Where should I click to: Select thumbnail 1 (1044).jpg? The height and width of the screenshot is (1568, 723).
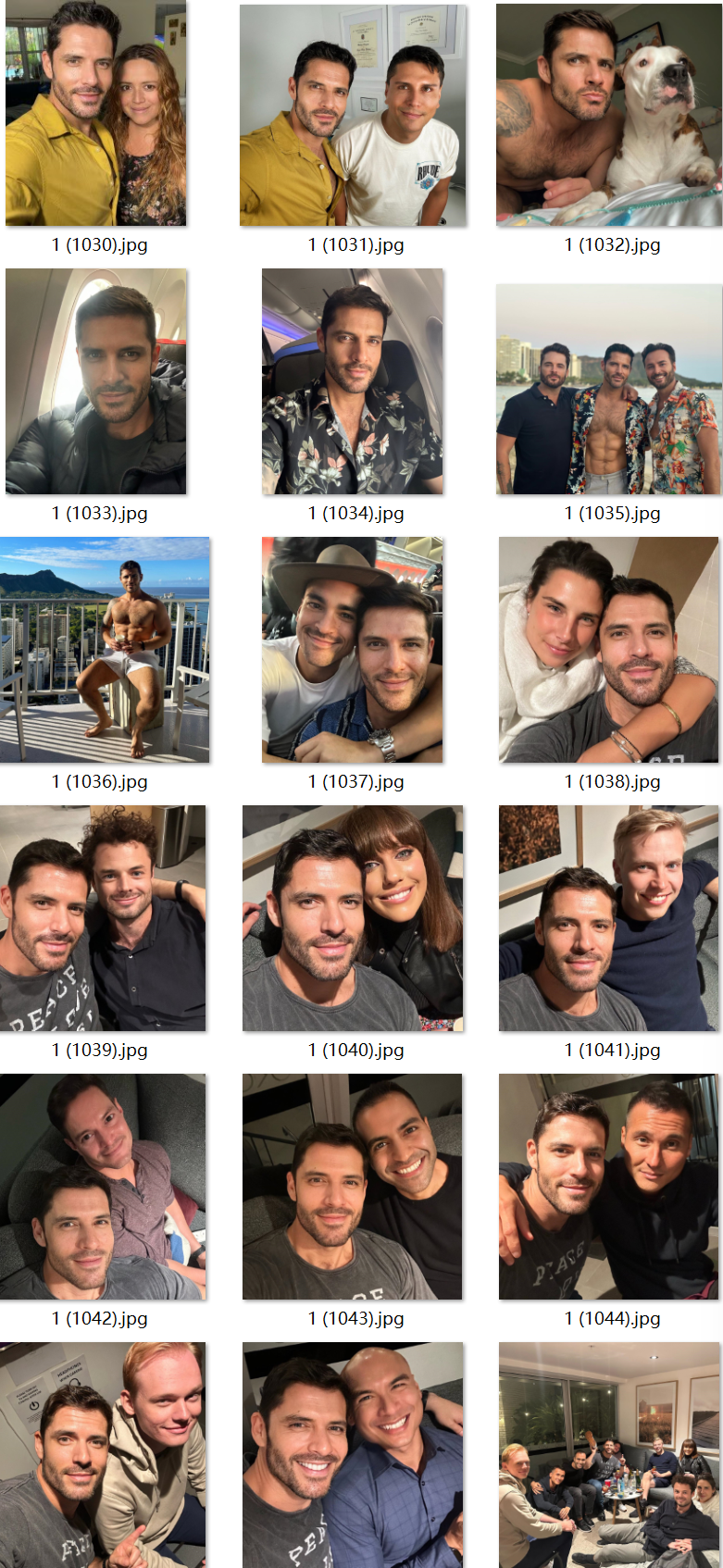[609, 1187]
